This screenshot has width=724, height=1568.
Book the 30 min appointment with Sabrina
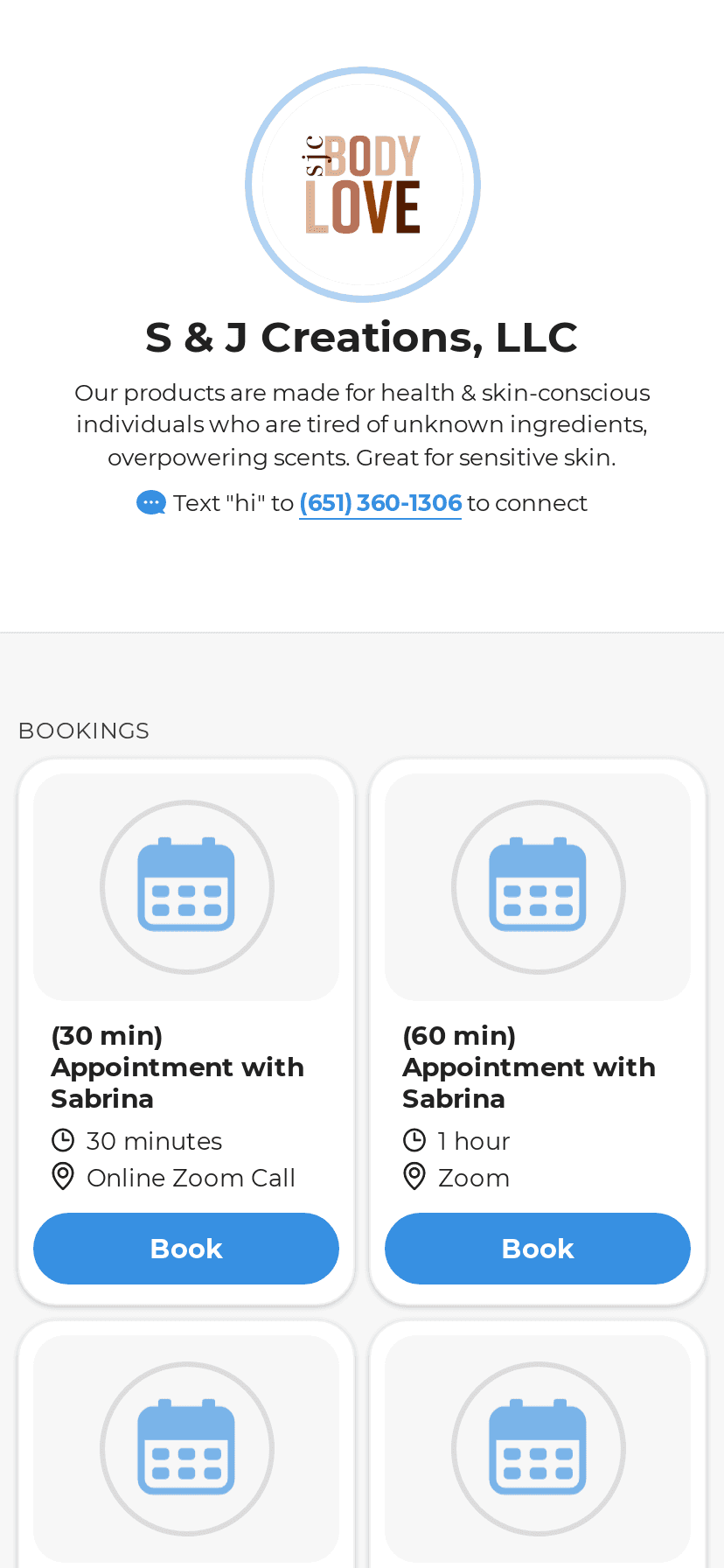tap(186, 1249)
